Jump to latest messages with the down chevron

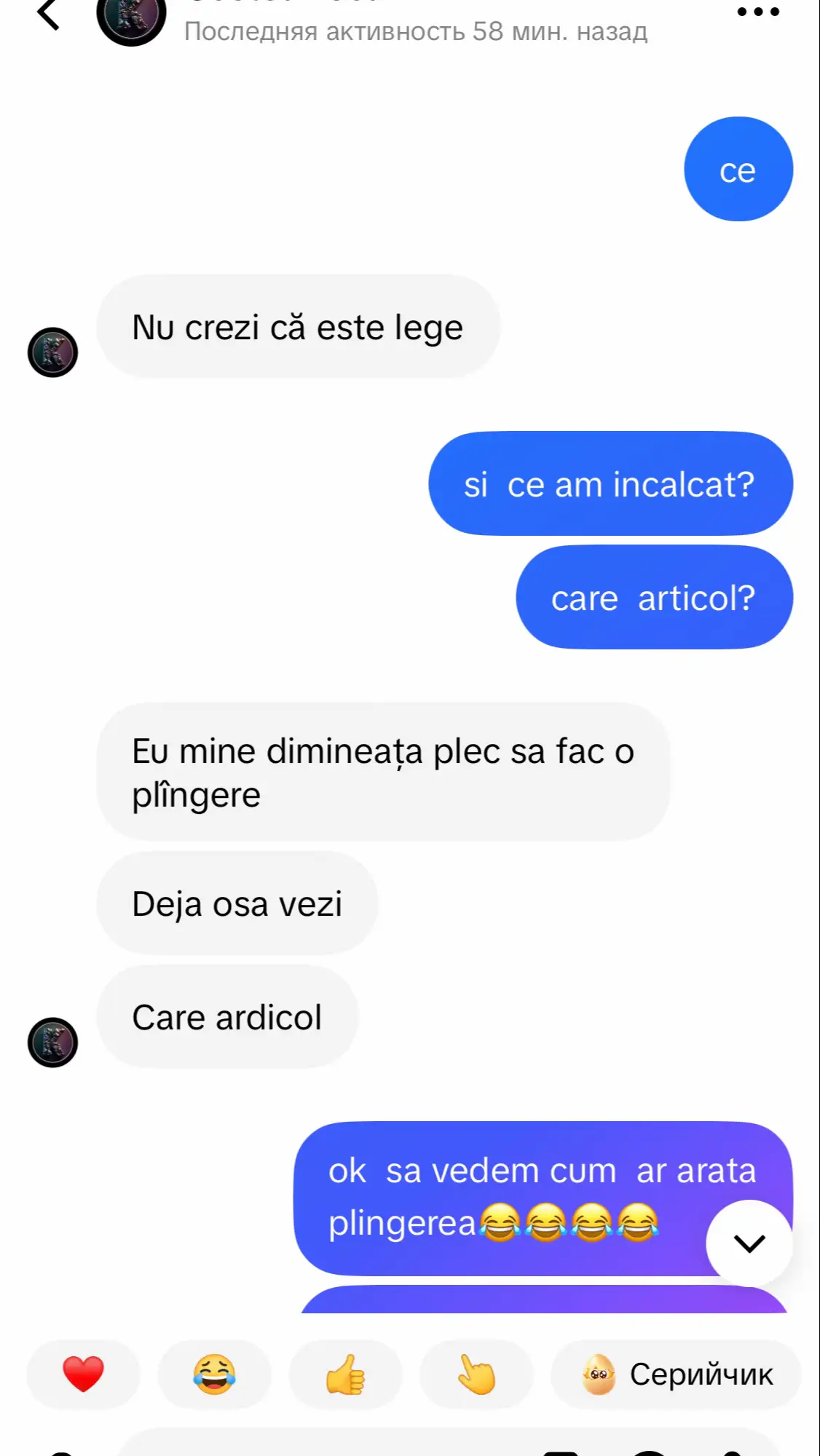[749, 1243]
